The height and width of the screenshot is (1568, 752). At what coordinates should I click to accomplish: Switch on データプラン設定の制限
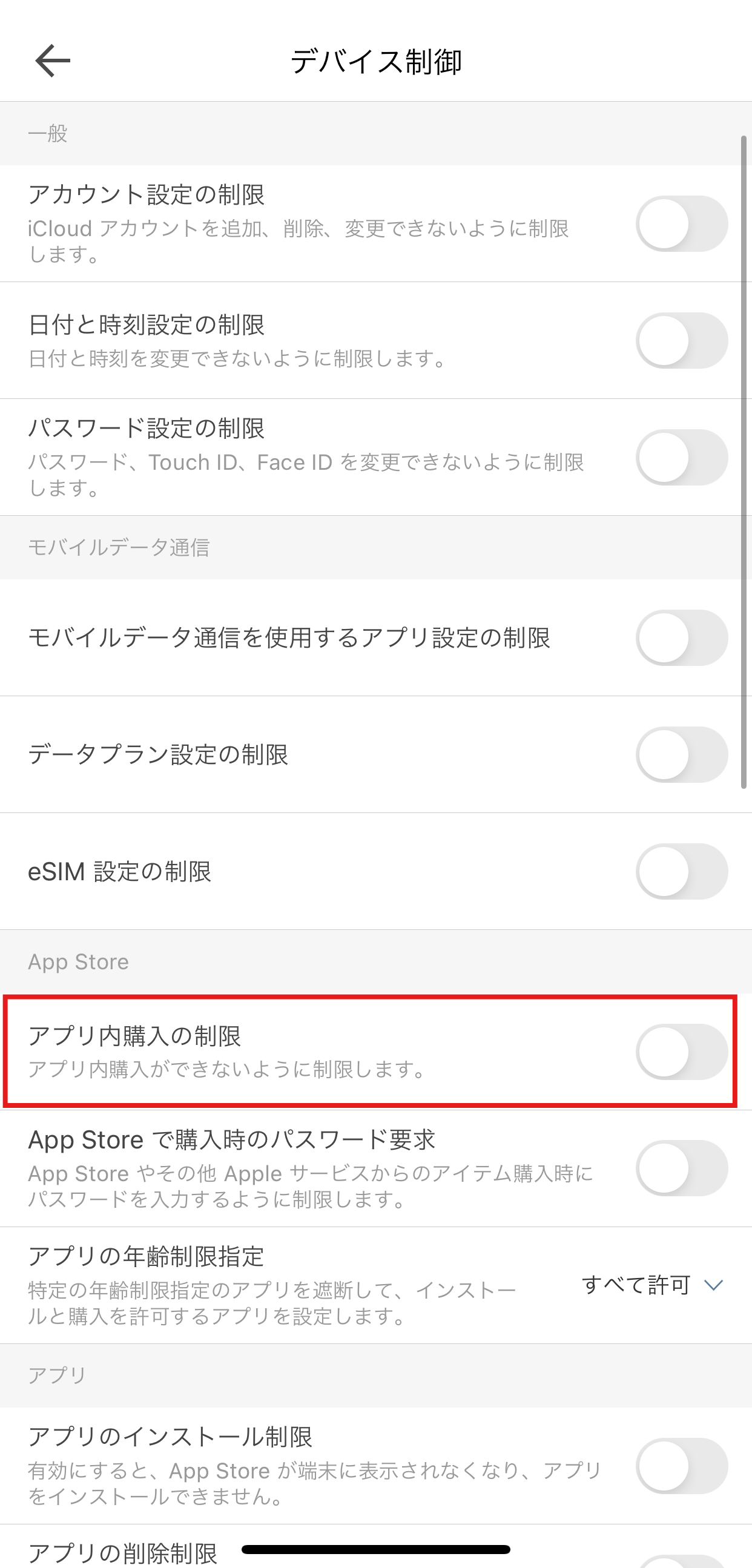click(x=681, y=754)
